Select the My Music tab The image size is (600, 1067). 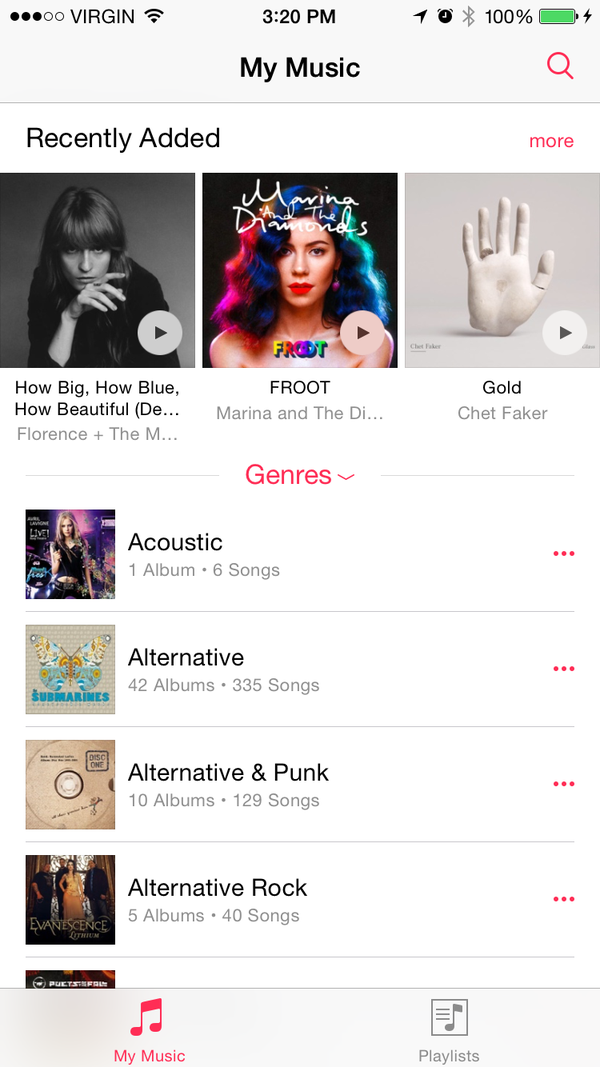coord(149,1030)
